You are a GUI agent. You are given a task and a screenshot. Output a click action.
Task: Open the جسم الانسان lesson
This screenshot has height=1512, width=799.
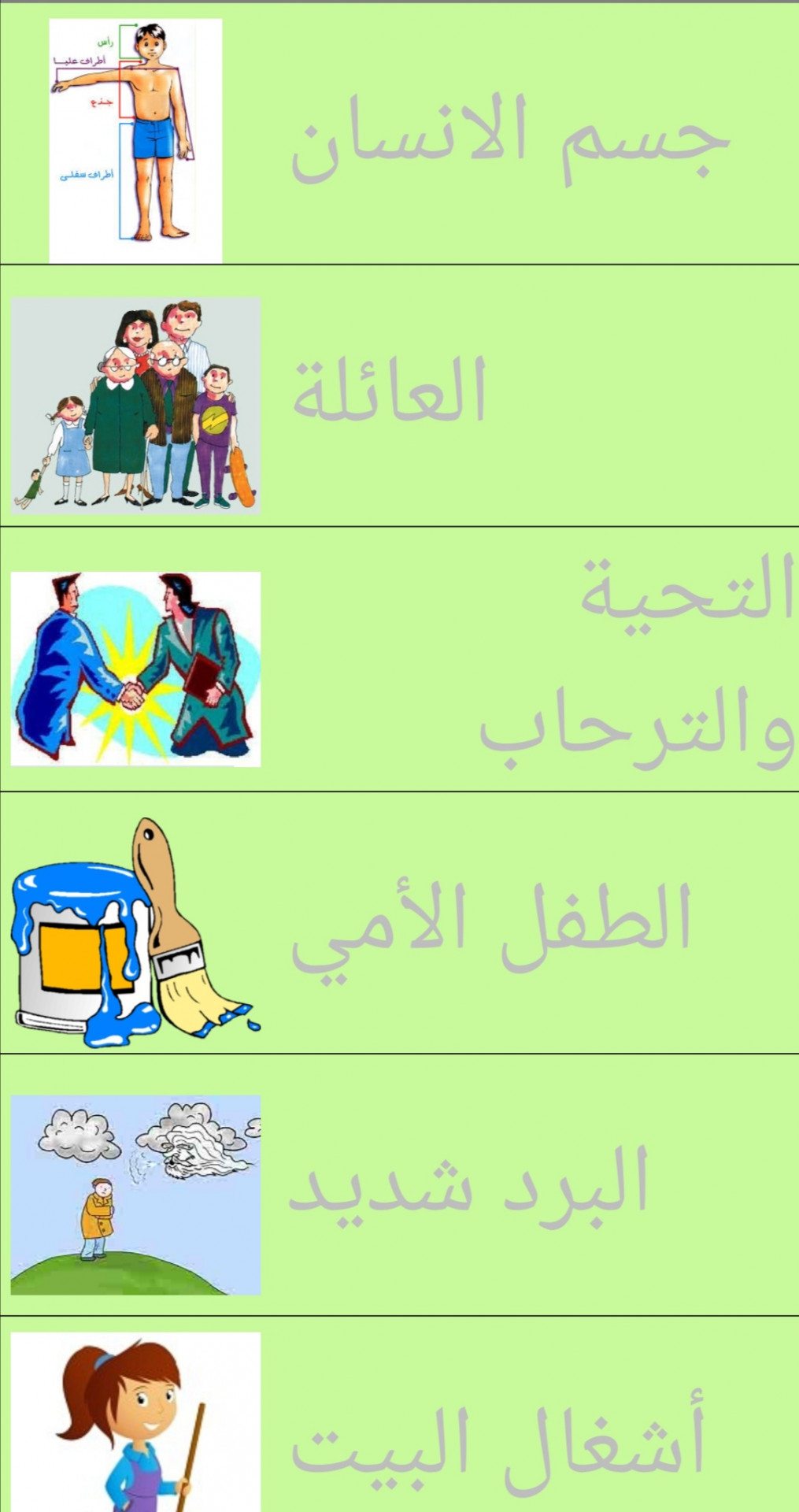[x=509, y=139]
